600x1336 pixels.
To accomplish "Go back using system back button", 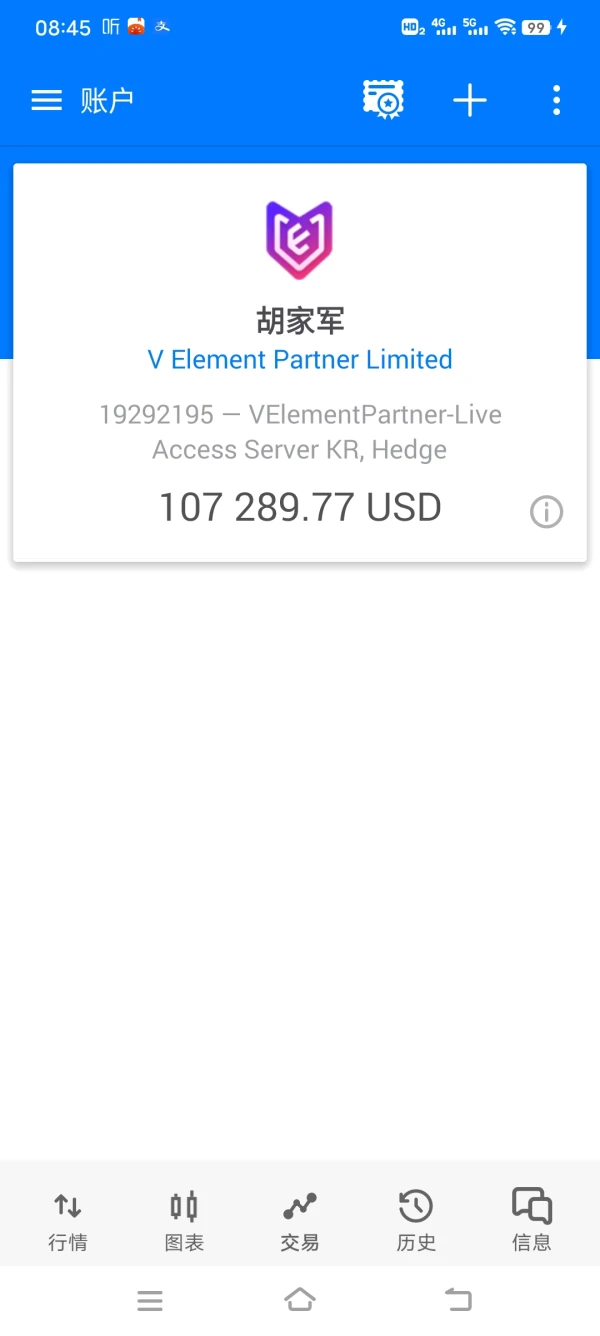I will [457, 1300].
